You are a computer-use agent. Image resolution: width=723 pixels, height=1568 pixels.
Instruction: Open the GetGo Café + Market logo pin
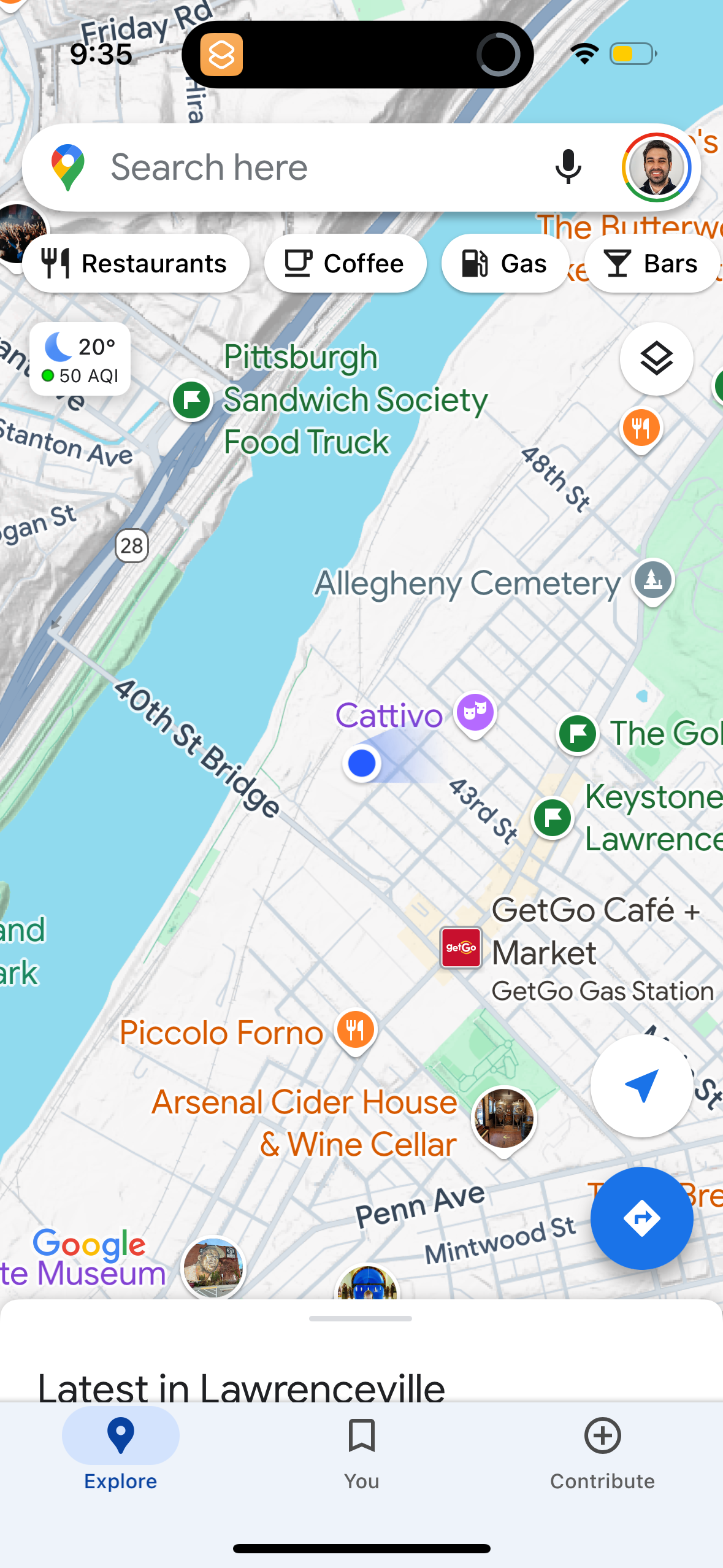[461, 948]
